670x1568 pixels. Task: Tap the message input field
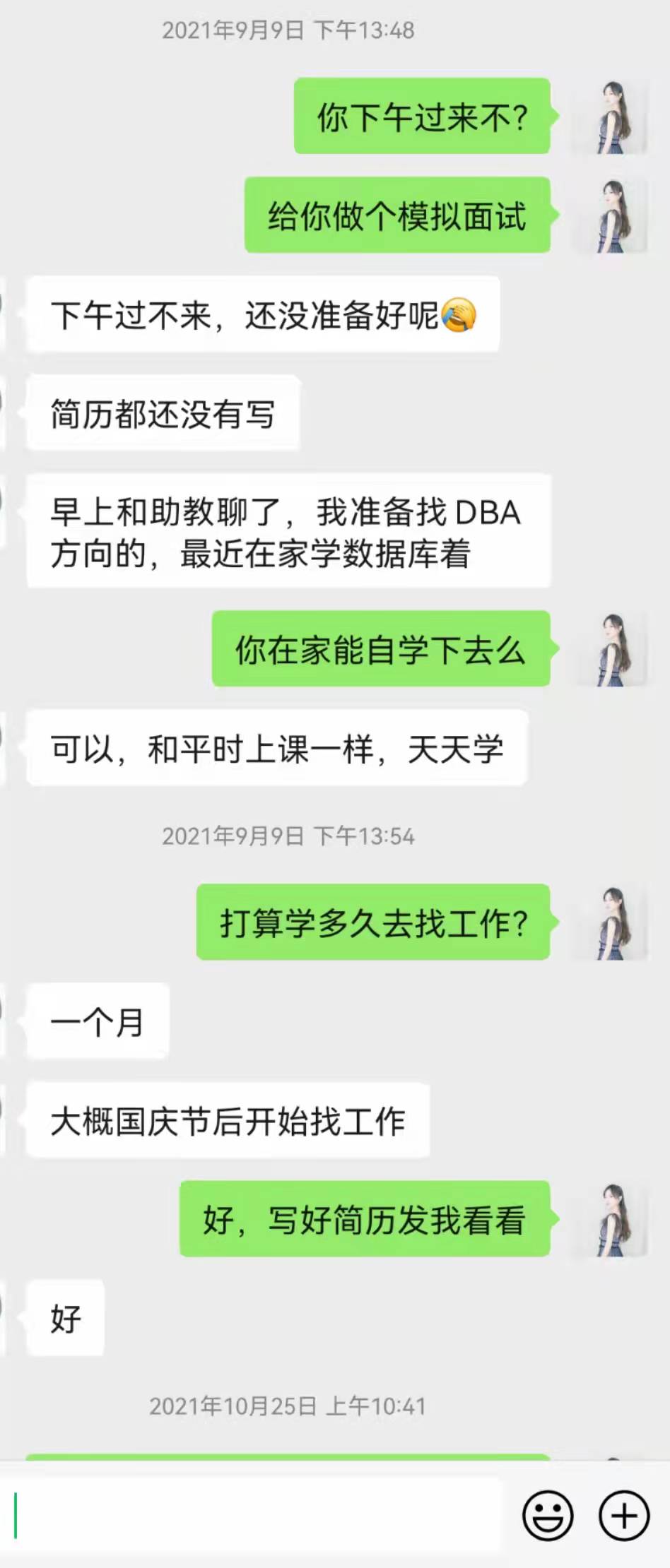(254, 1516)
